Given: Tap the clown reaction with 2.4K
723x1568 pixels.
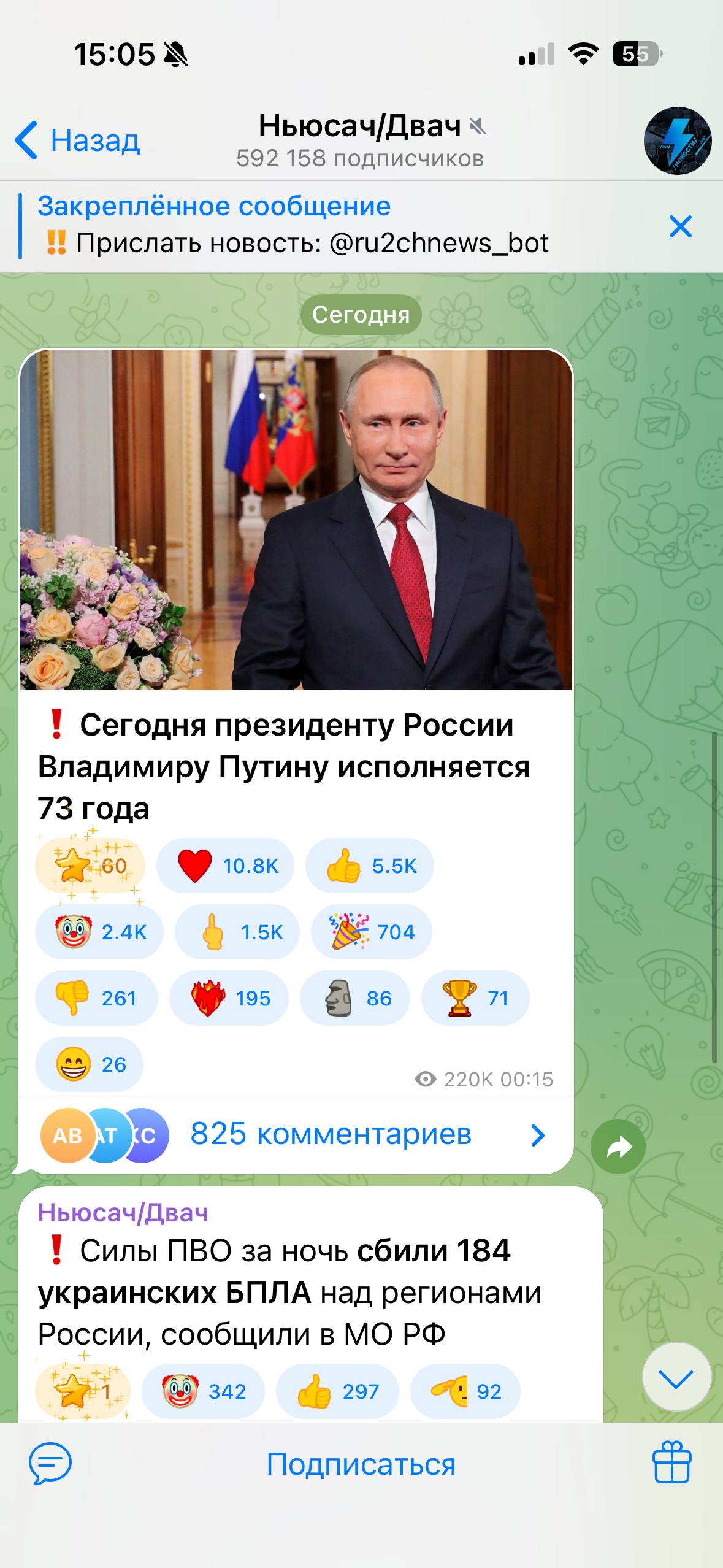Looking at the screenshot, I should tap(99, 932).
